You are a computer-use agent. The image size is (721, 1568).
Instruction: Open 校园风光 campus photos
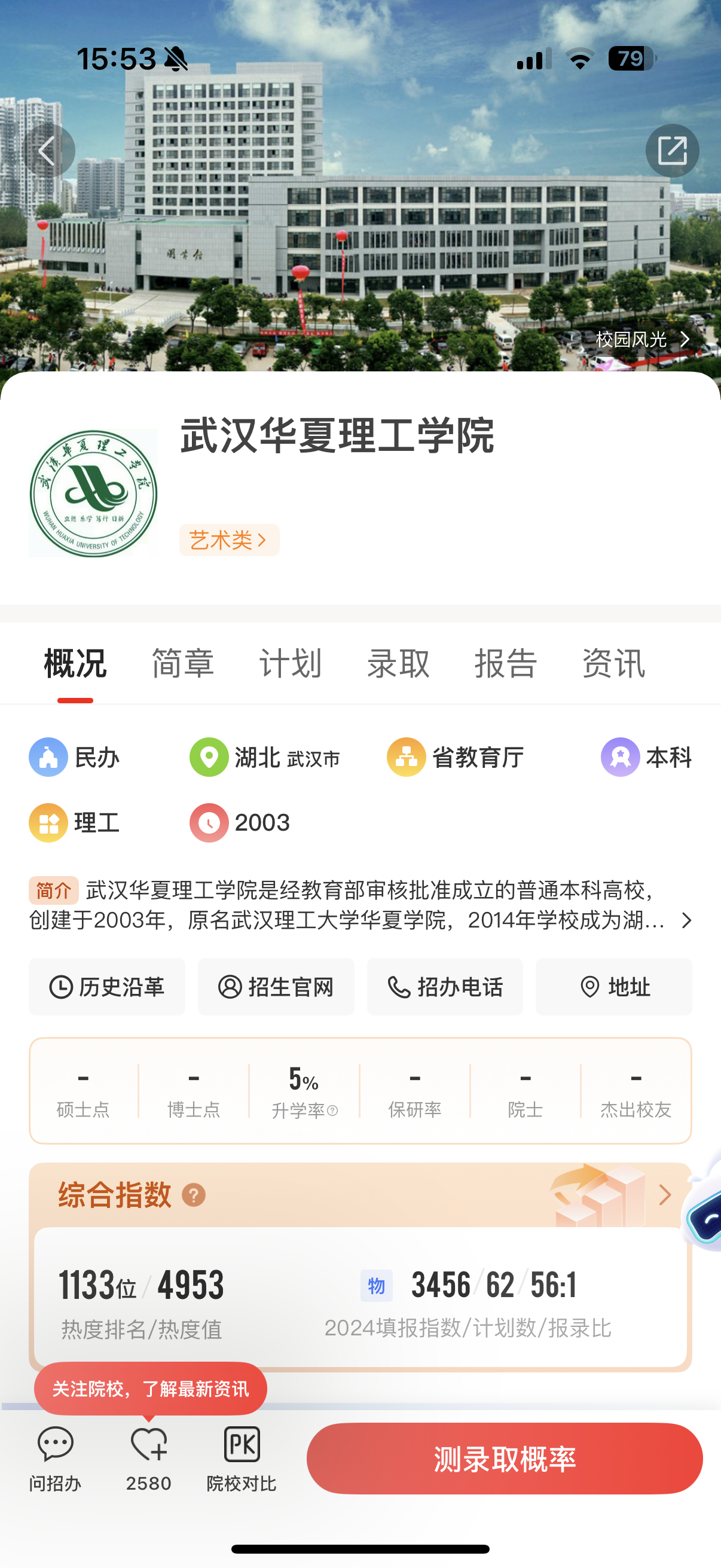pos(642,339)
